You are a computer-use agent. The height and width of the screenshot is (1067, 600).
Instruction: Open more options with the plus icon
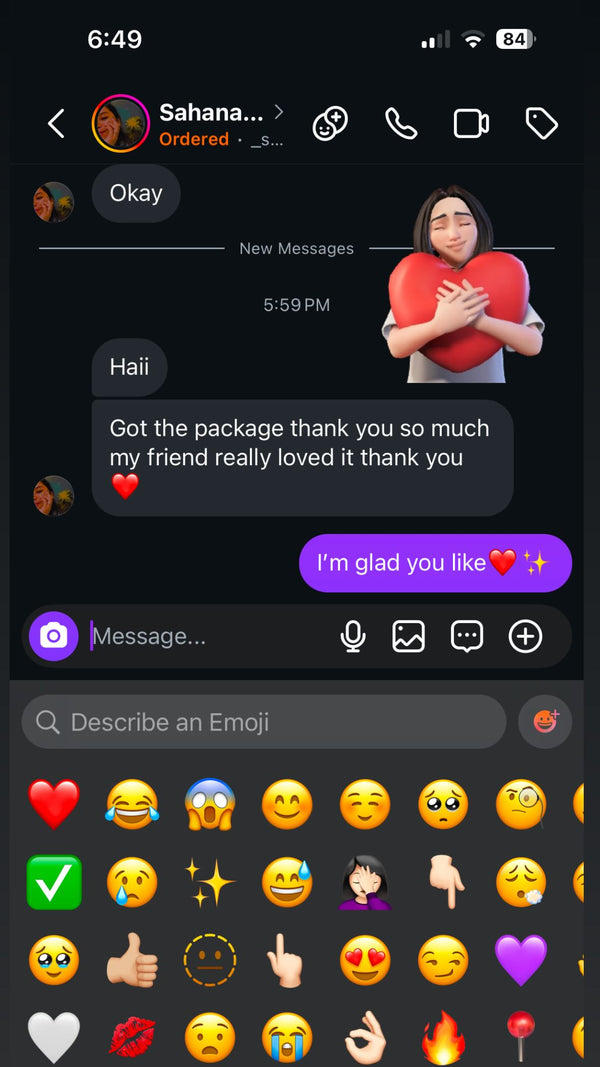pyautogui.click(x=526, y=636)
